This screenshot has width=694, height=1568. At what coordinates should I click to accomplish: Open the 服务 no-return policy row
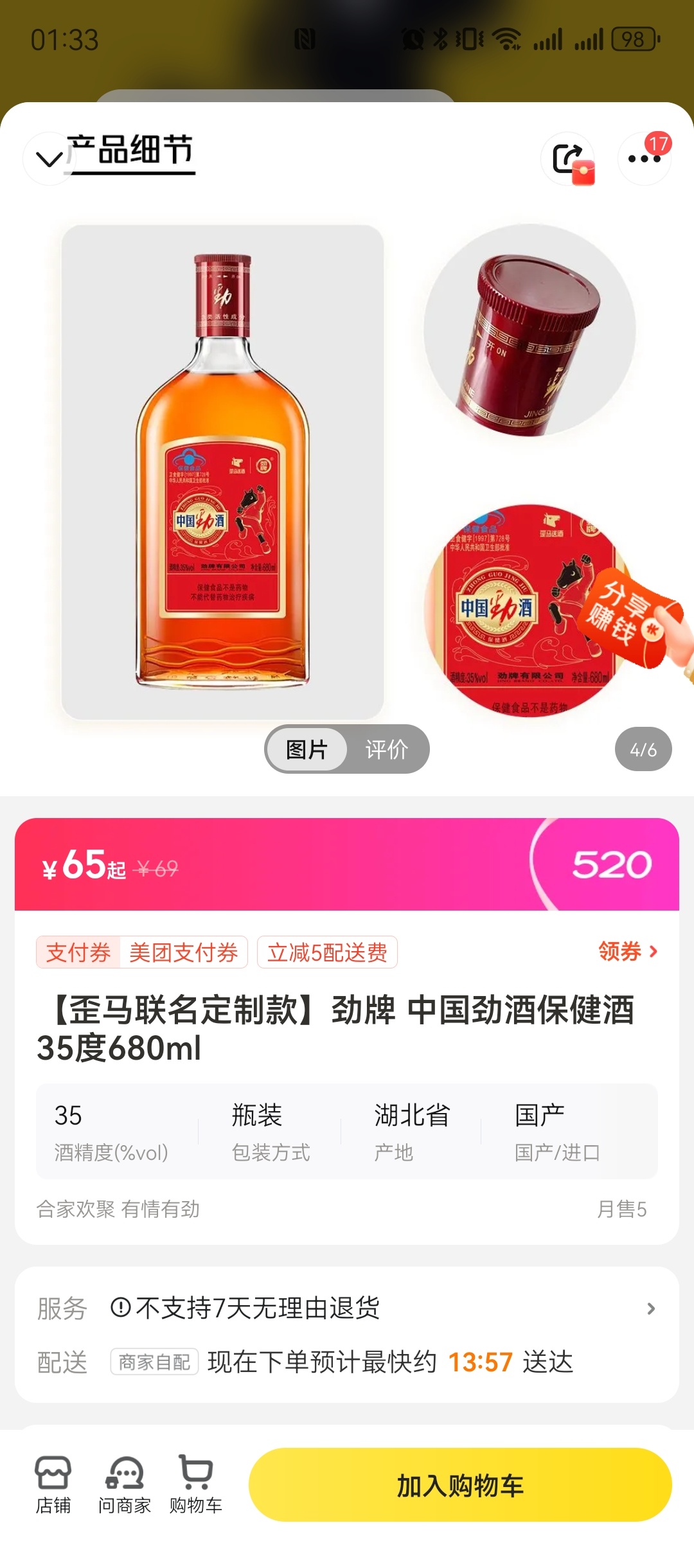coord(347,1308)
